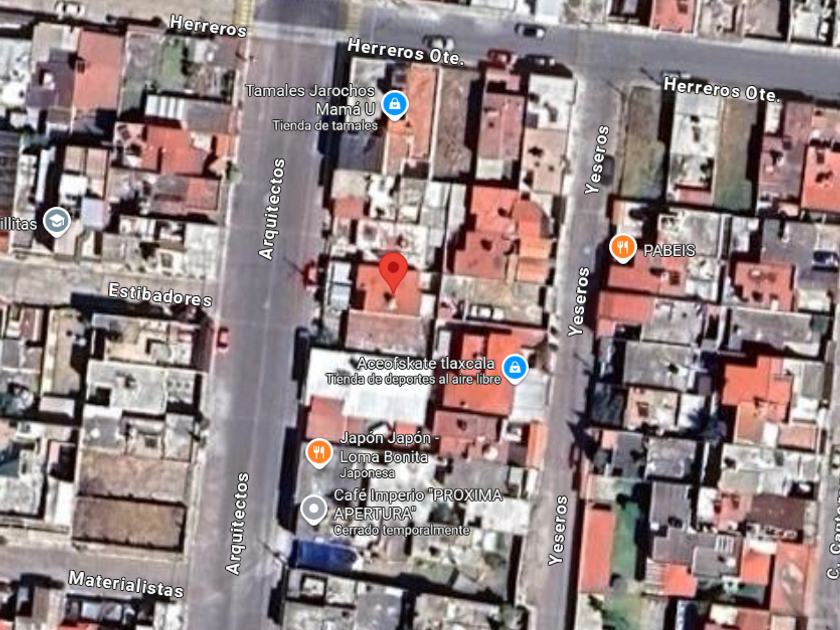This screenshot has height=630, width=840.
Task: Select the PABEIS restaurant marker
Action: [622, 248]
